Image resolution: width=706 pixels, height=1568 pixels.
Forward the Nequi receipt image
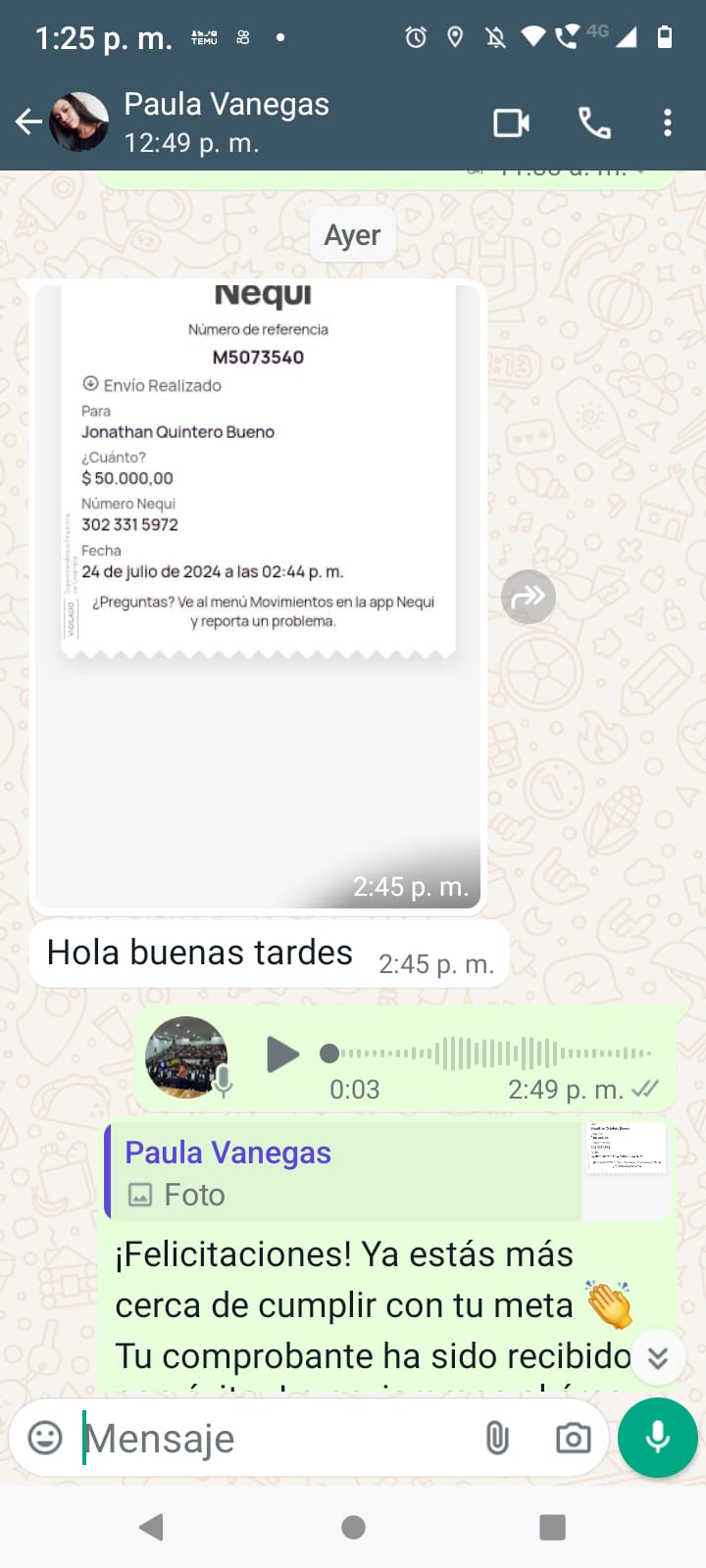tap(529, 597)
